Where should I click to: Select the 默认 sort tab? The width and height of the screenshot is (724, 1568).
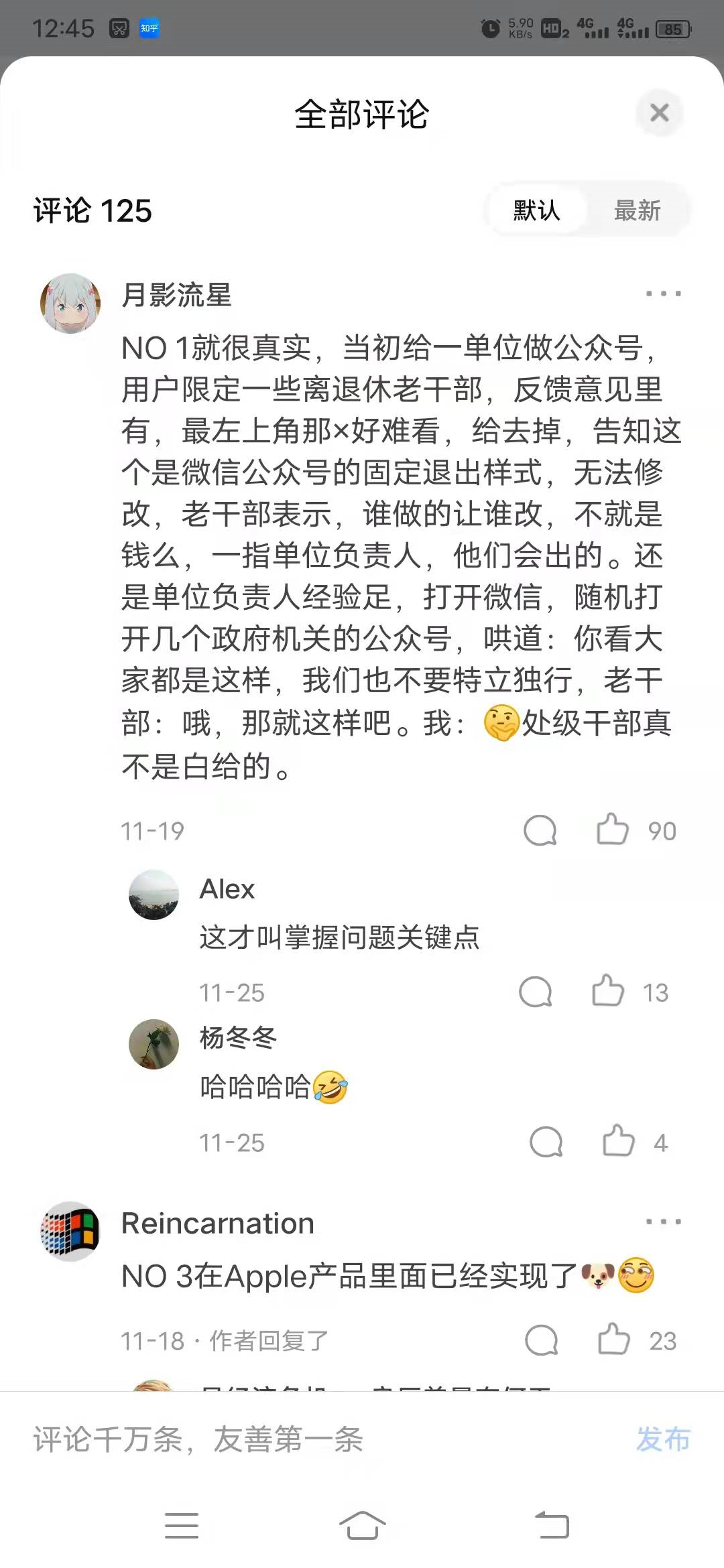[x=536, y=210]
